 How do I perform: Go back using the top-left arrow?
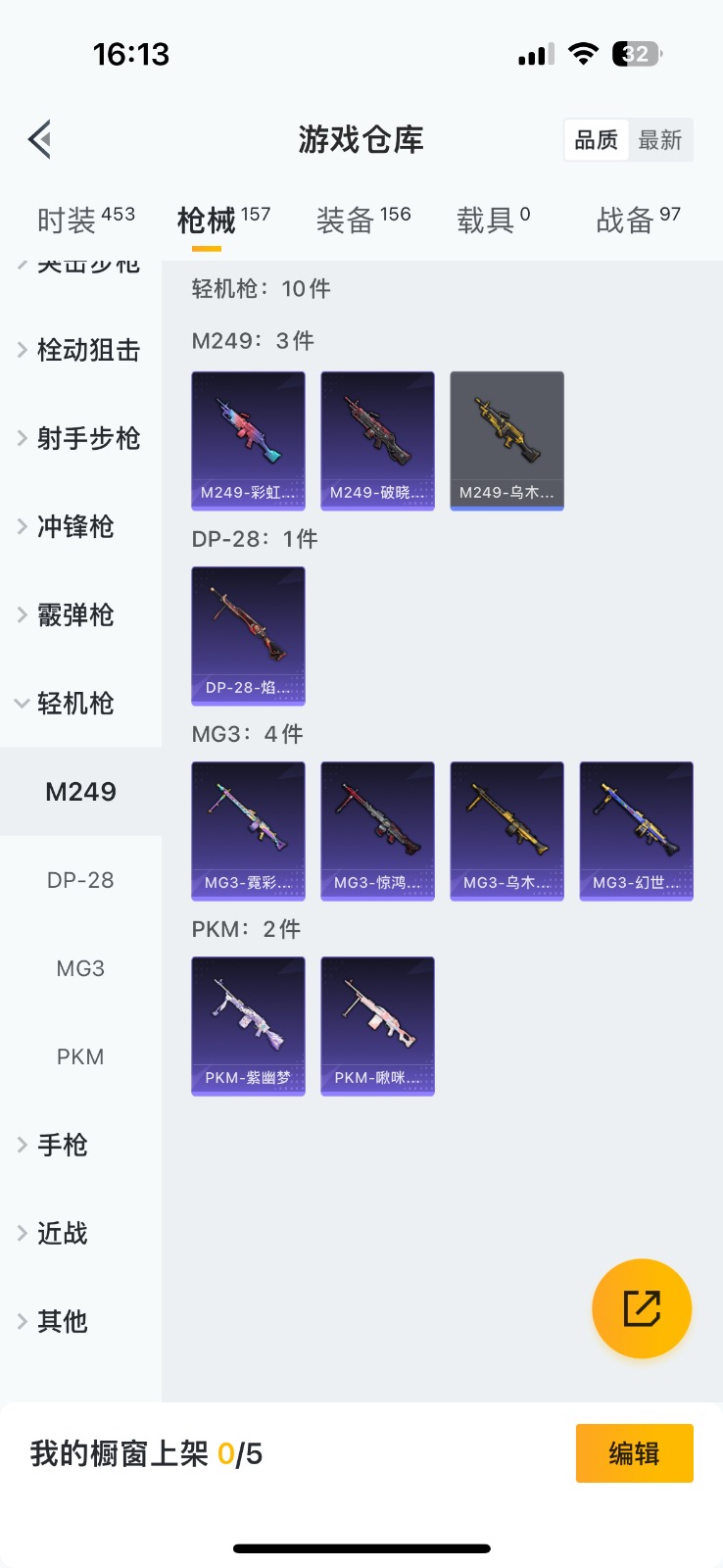tap(40, 140)
